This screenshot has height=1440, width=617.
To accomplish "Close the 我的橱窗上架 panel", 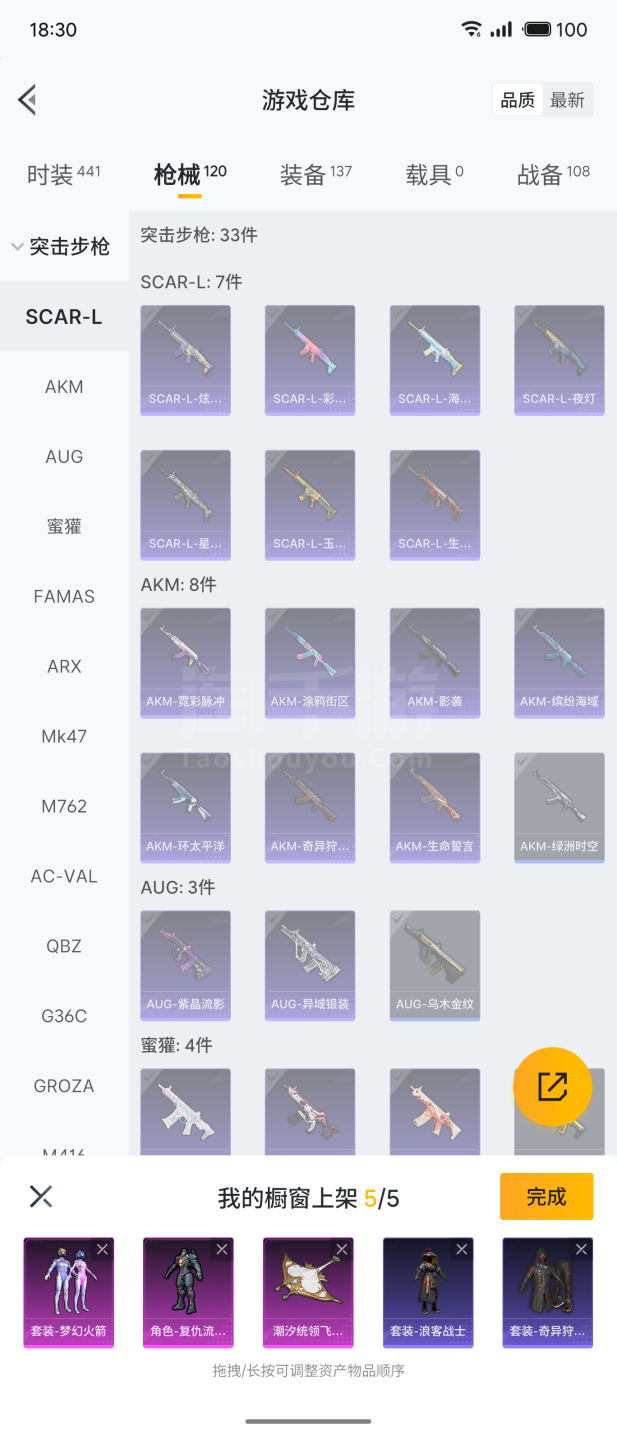I will click(x=41, y=1197).
